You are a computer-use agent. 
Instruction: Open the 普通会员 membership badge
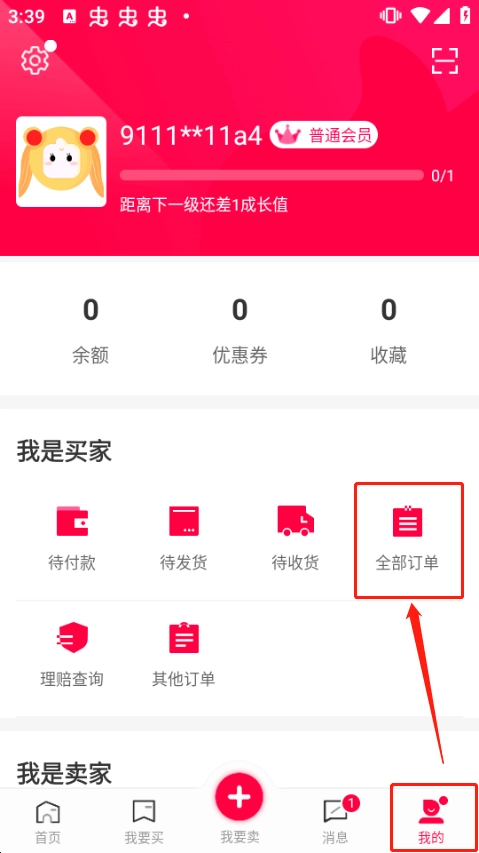[x=324, y=135]
